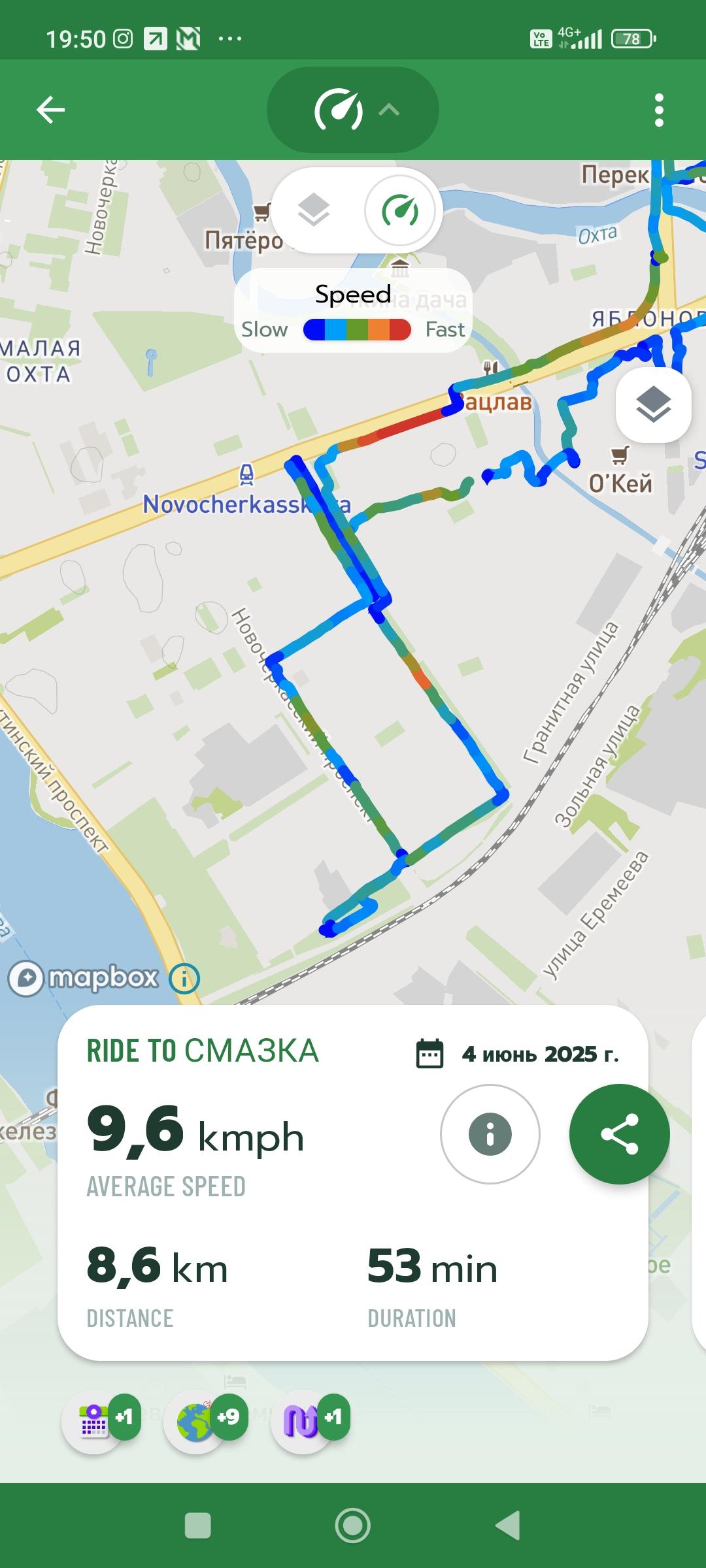Open ride details info button
This screenshot has height=1568, width=706.
point(490,1134)
